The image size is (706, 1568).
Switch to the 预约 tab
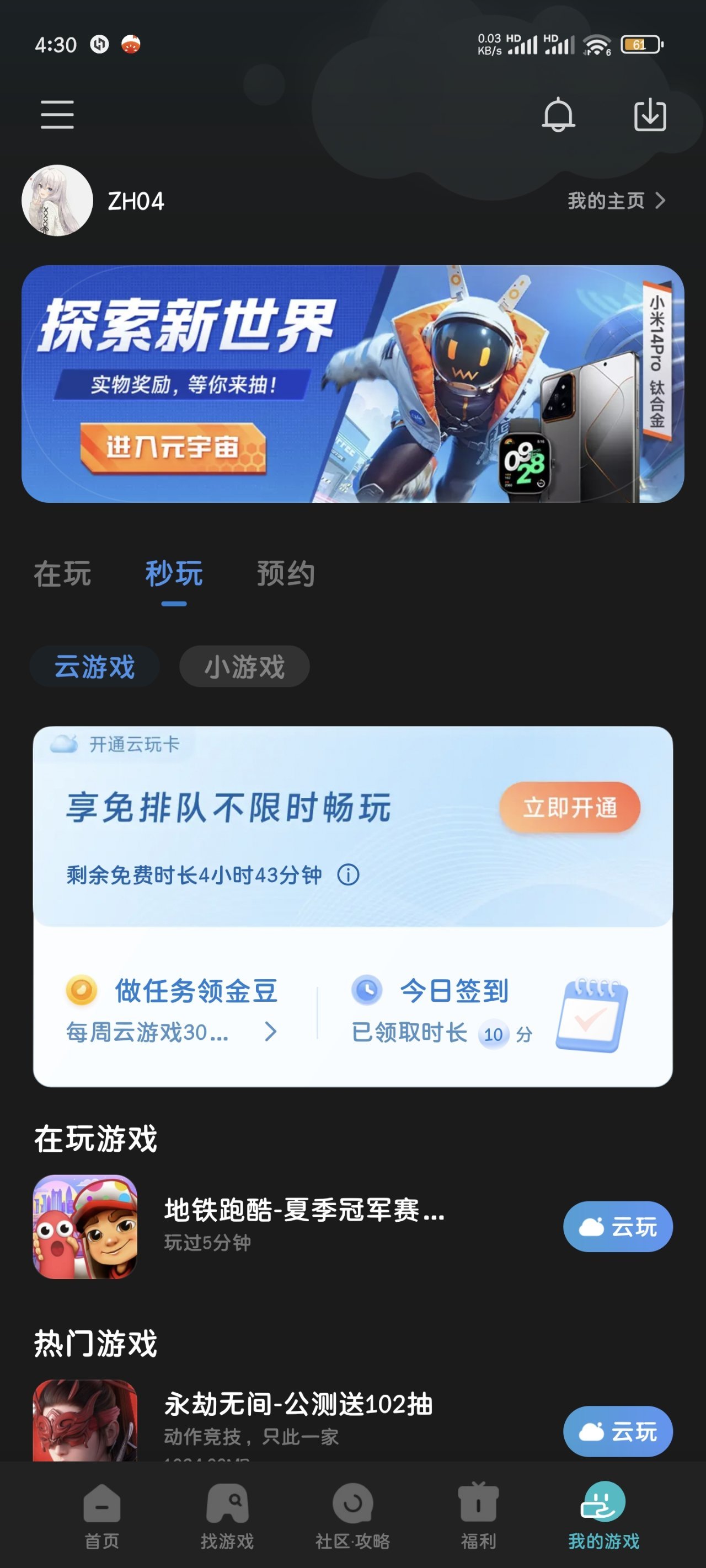[286, 574]
